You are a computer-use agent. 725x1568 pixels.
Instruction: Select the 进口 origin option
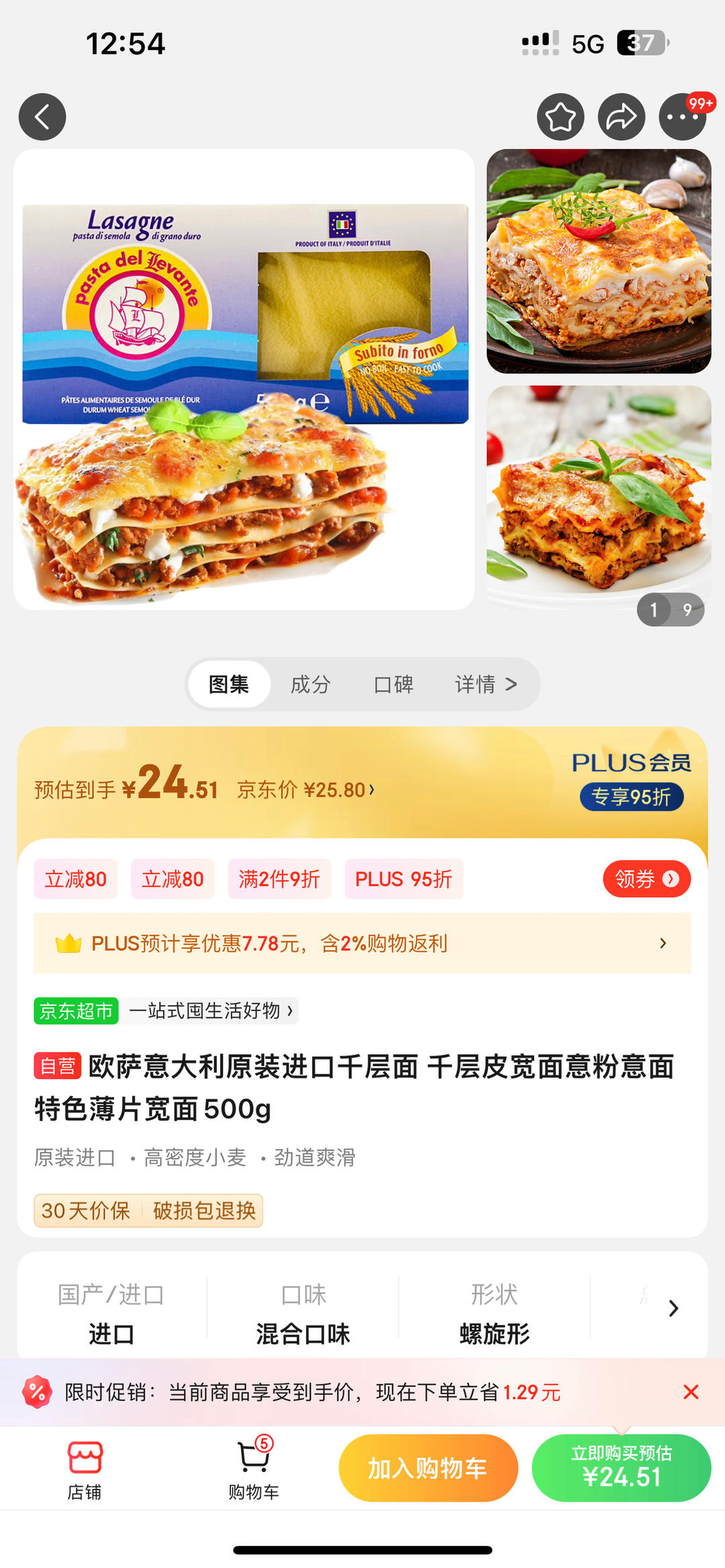pos(111,1333)
